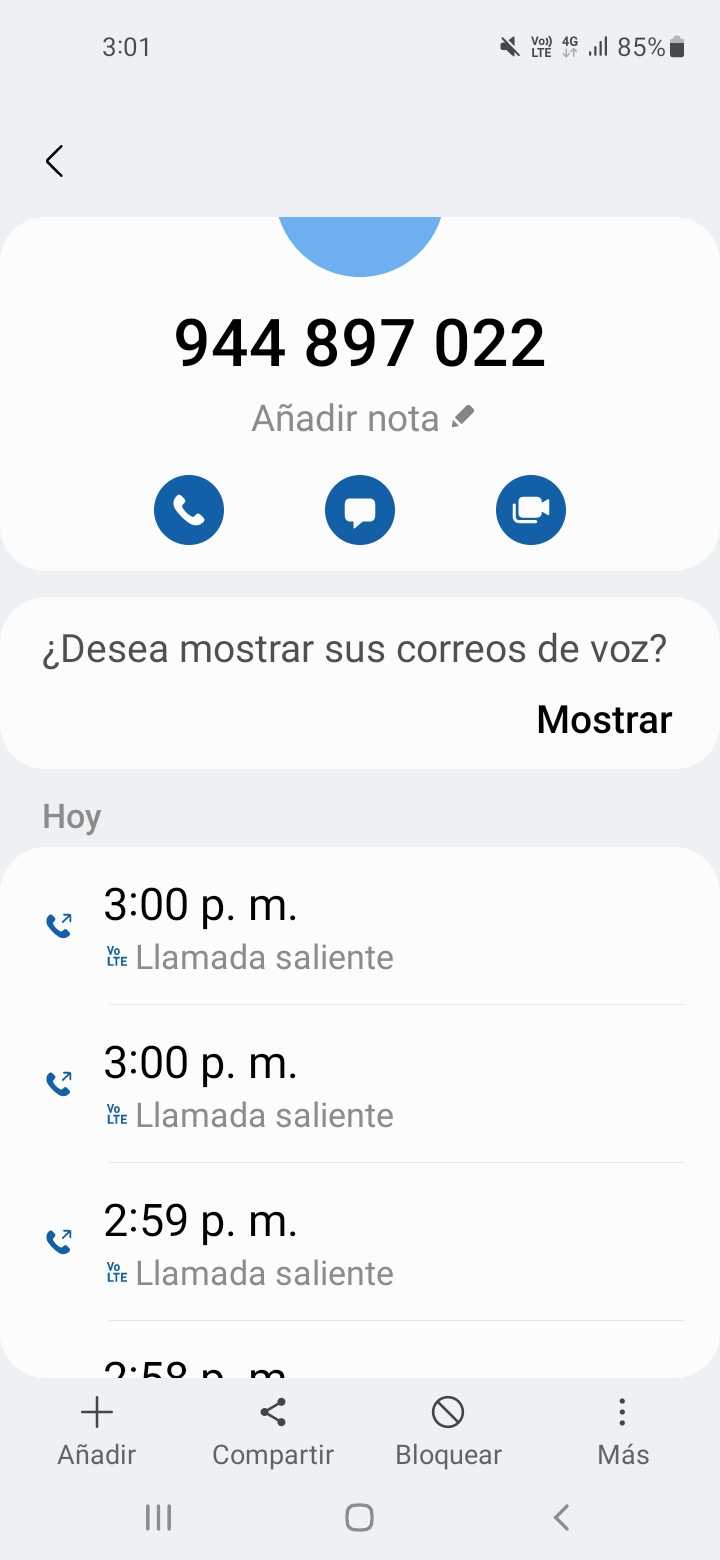Go back using the top-left arrow

[55, 161]
